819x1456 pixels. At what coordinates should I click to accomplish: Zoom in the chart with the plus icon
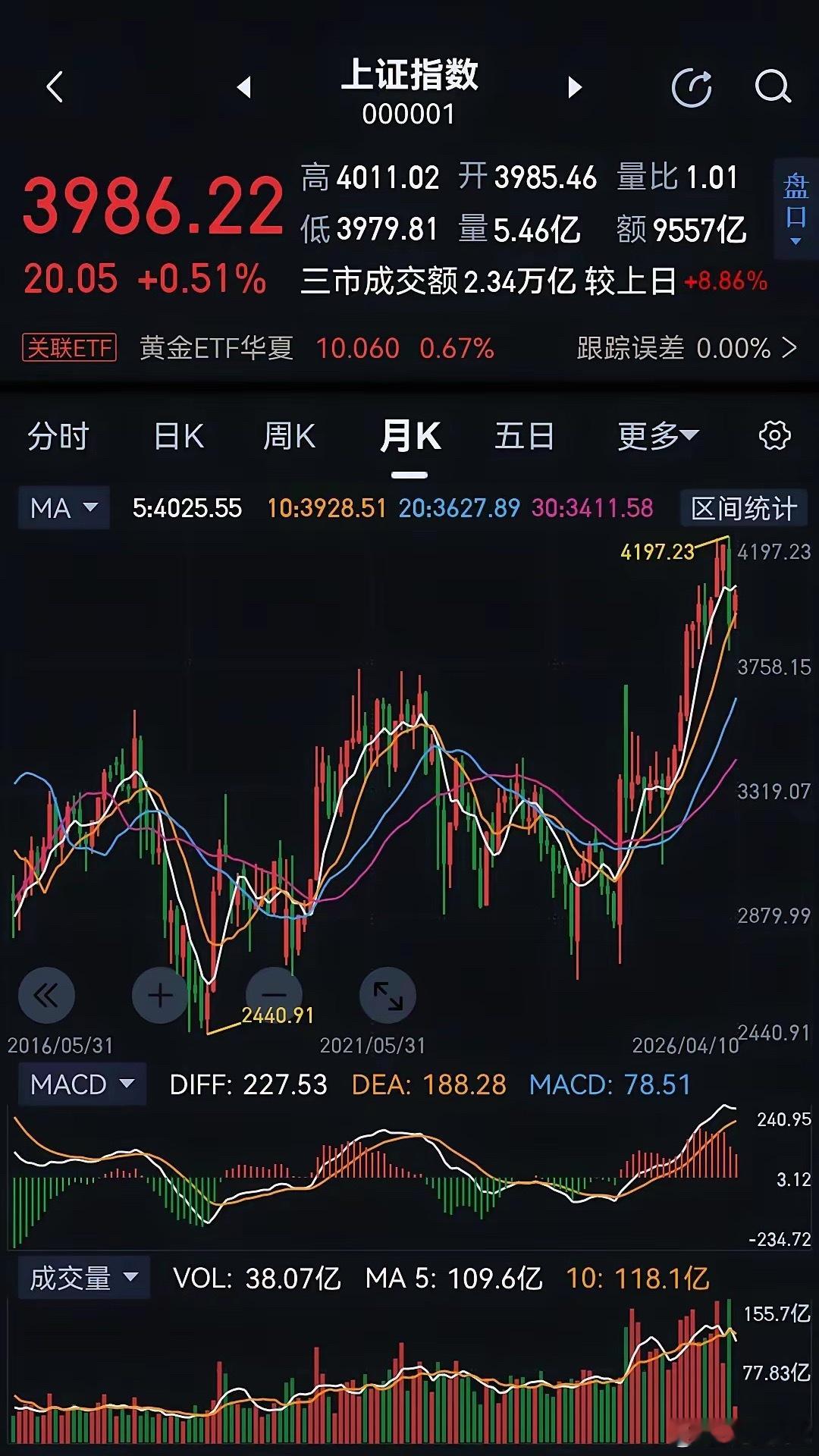click(160, 995)
